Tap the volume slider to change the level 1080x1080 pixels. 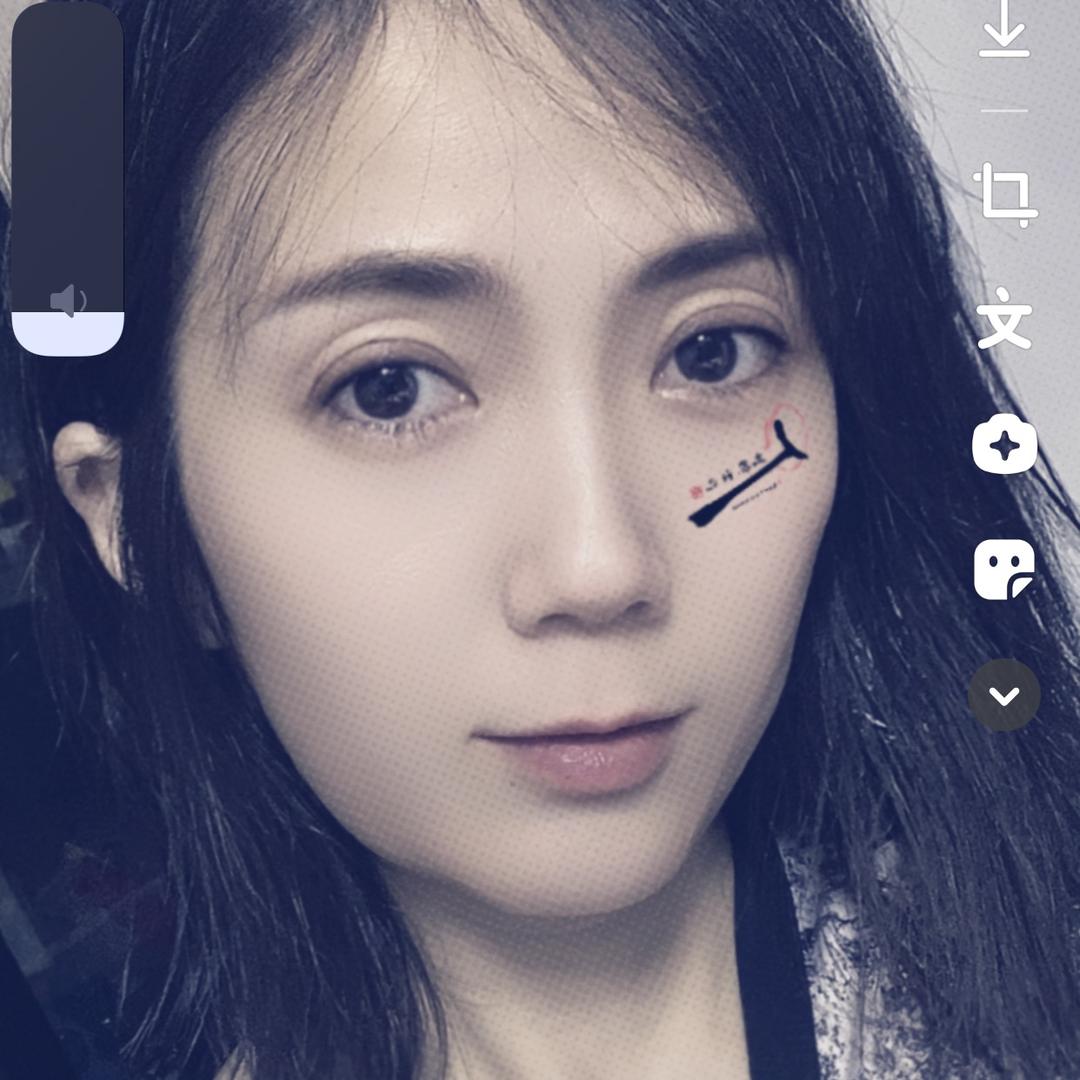[x=67, y=180]
